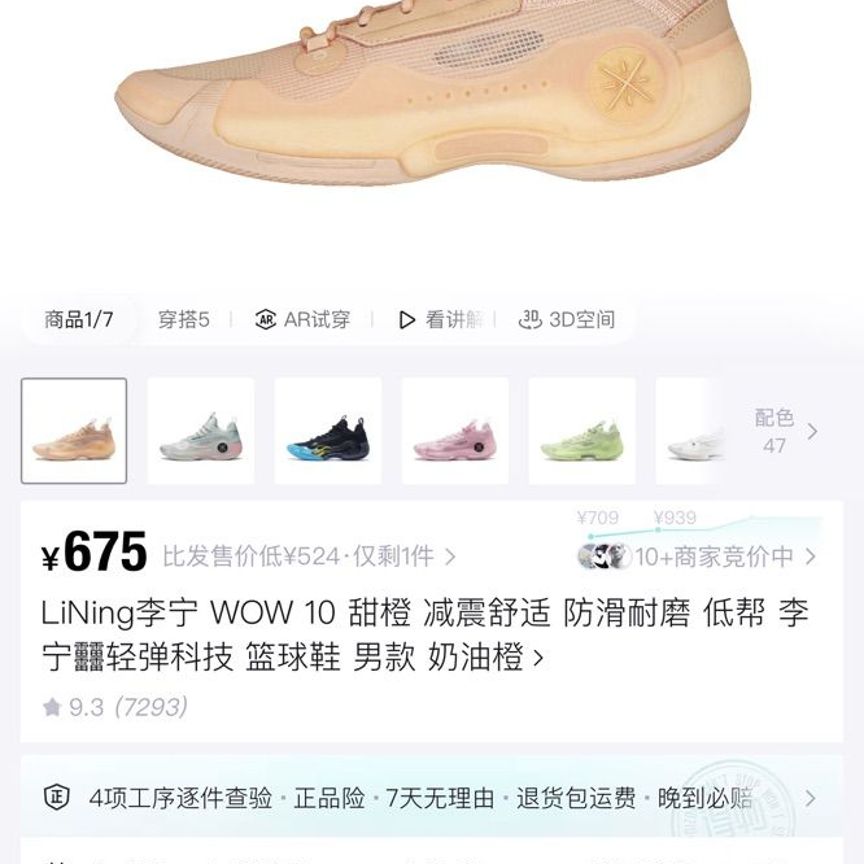View all 47 colorways via 配色
The image size is (864, 864).
coord(785,431)
